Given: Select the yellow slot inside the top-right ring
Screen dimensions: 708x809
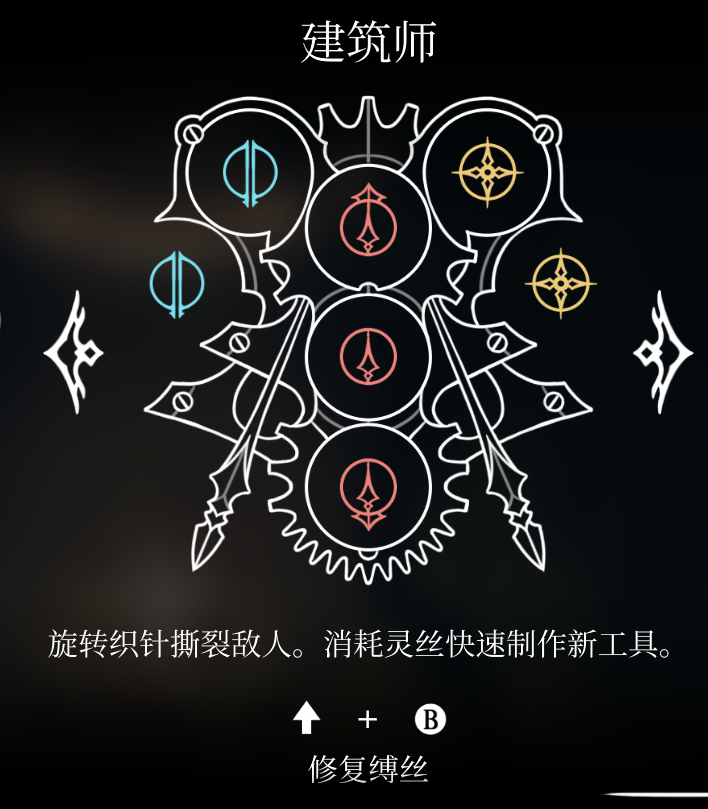Looking at the screenshot, I should pos(486,172).
